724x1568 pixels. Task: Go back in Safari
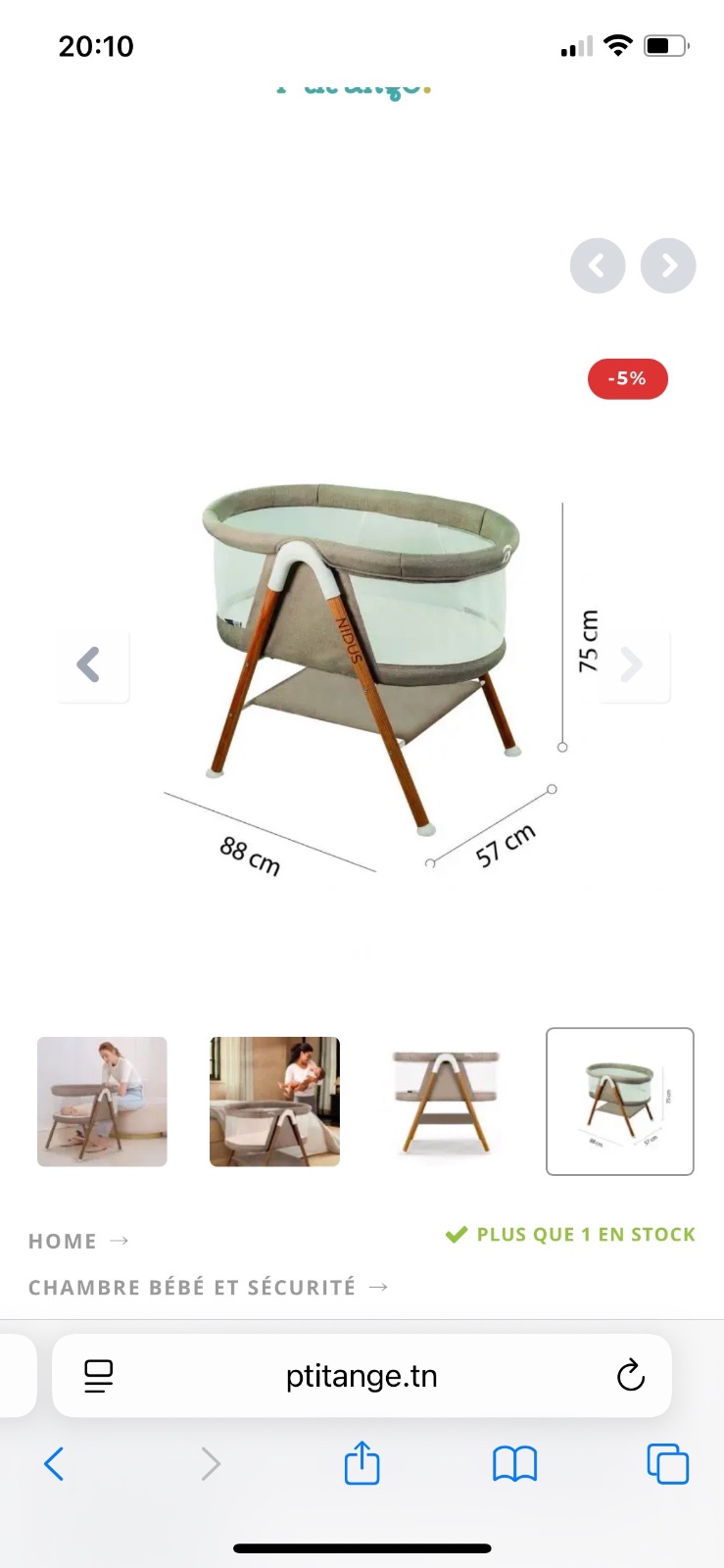[x=55, y=1464]
